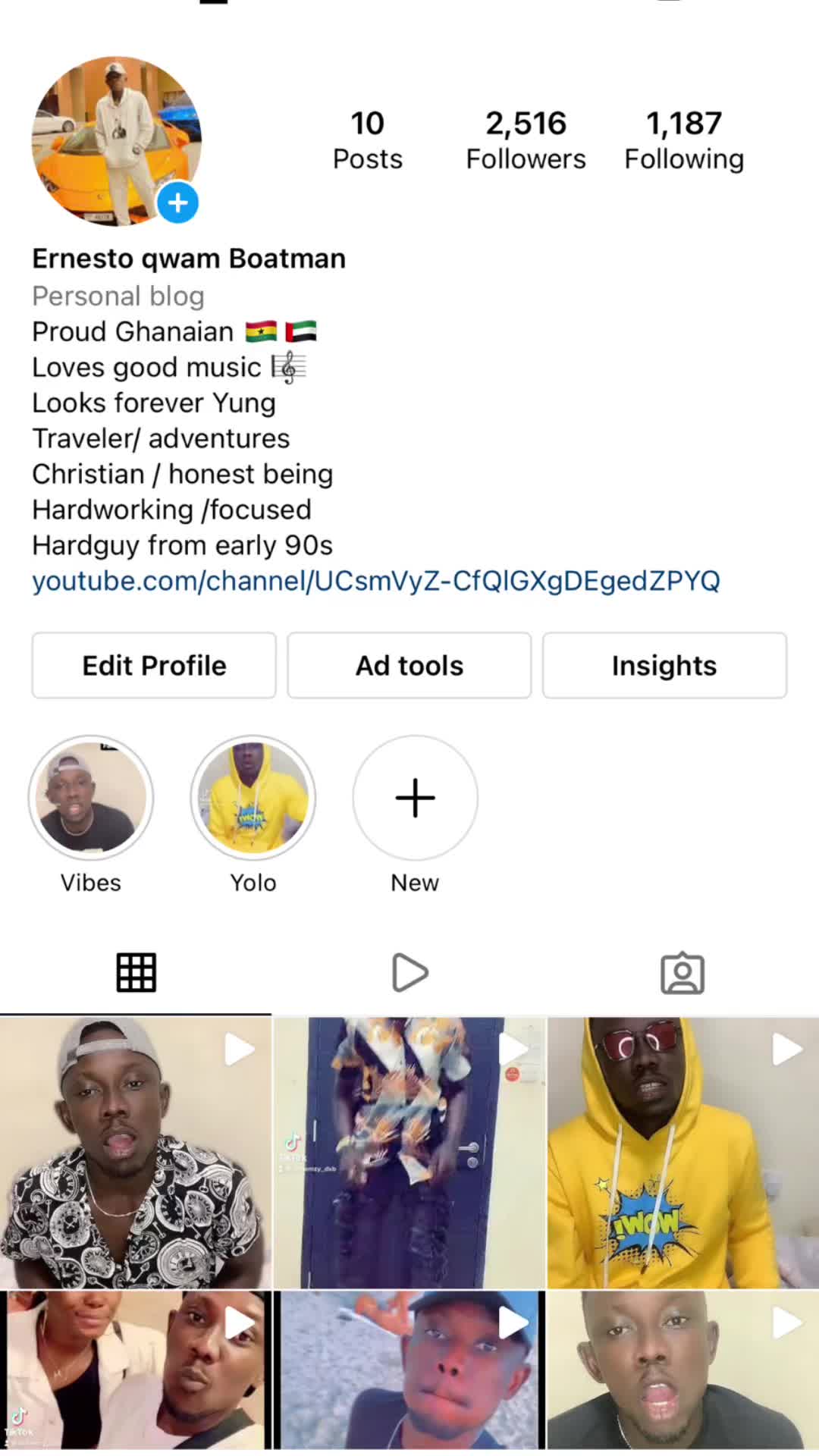
Task: Switch to the tagged photos tab
Action: coord(682,973)
